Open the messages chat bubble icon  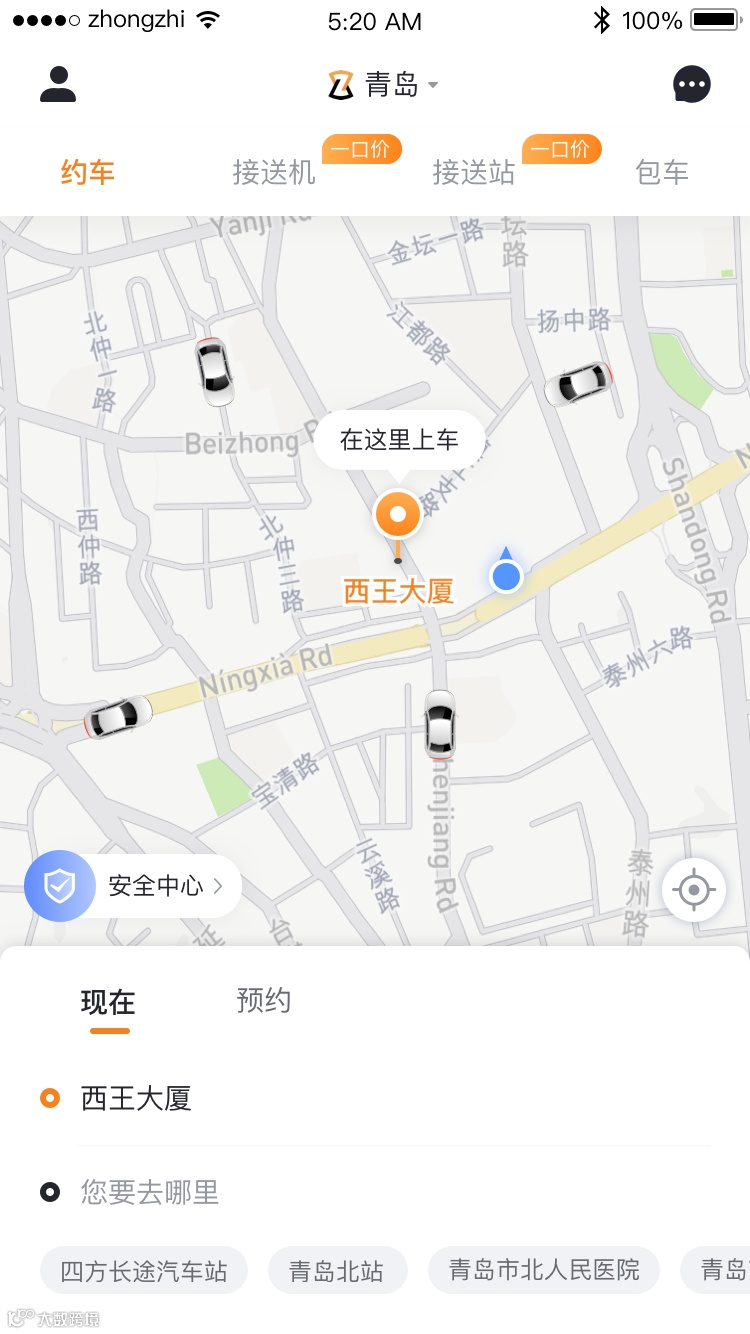(x=691, y=85)
